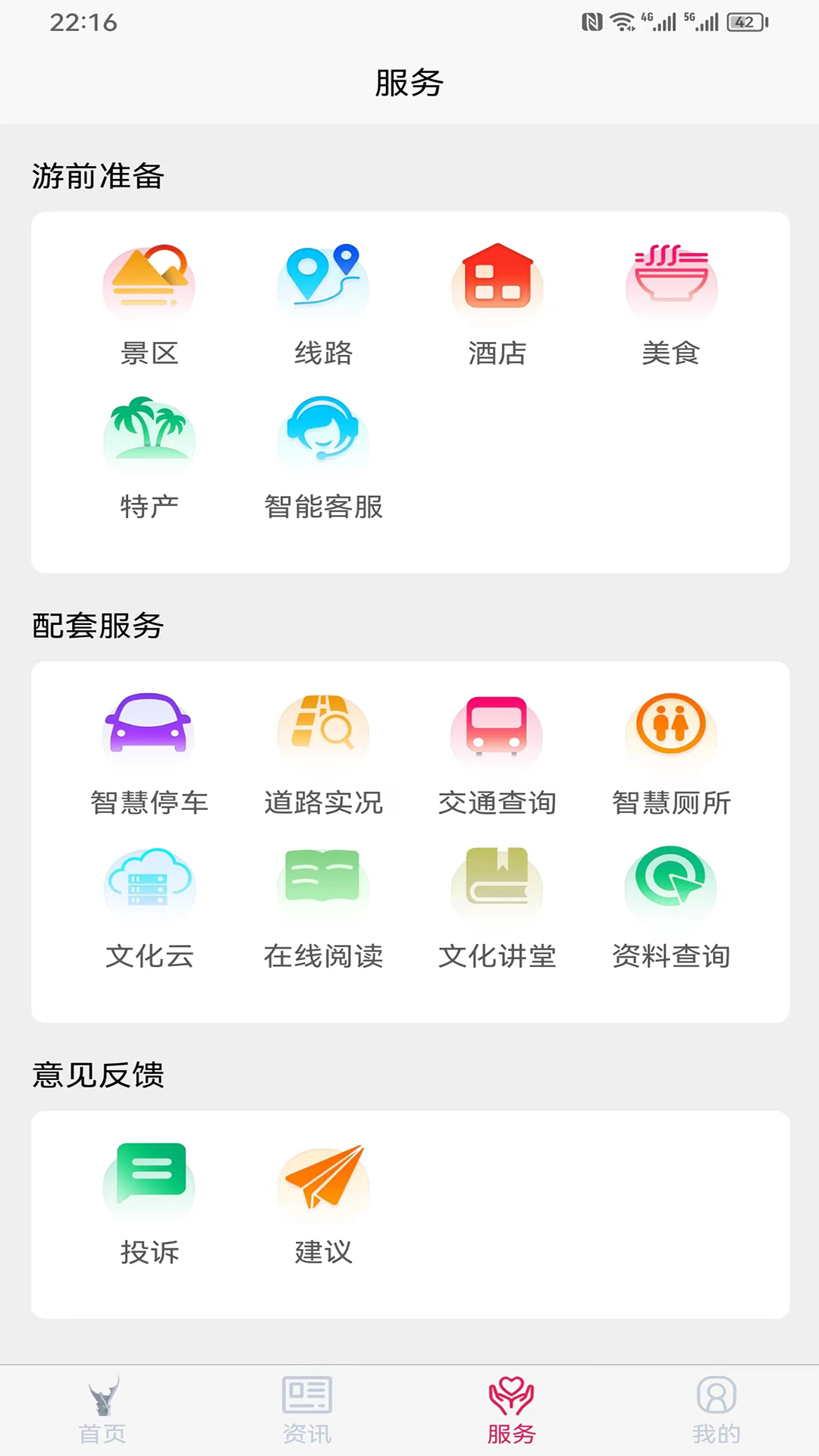Viewport: 819px width, 1456px height.
Task: Open the 特产 local specialties icon
Action: click(x=149, y=455)
